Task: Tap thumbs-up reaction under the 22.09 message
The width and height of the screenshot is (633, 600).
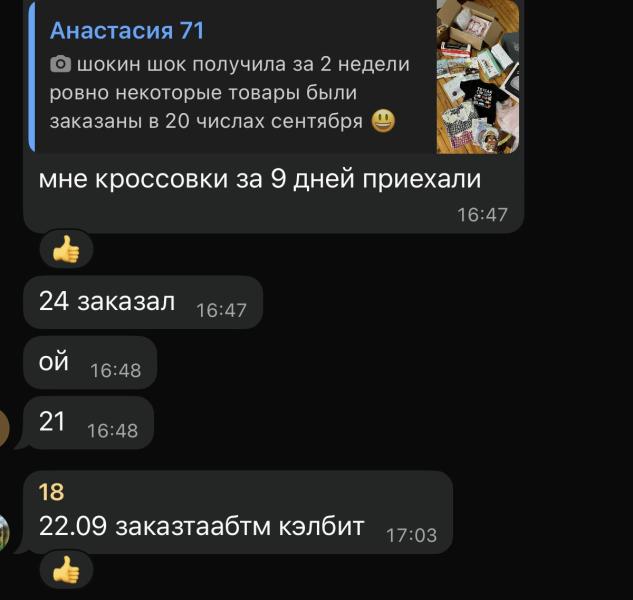Action: 66,571
